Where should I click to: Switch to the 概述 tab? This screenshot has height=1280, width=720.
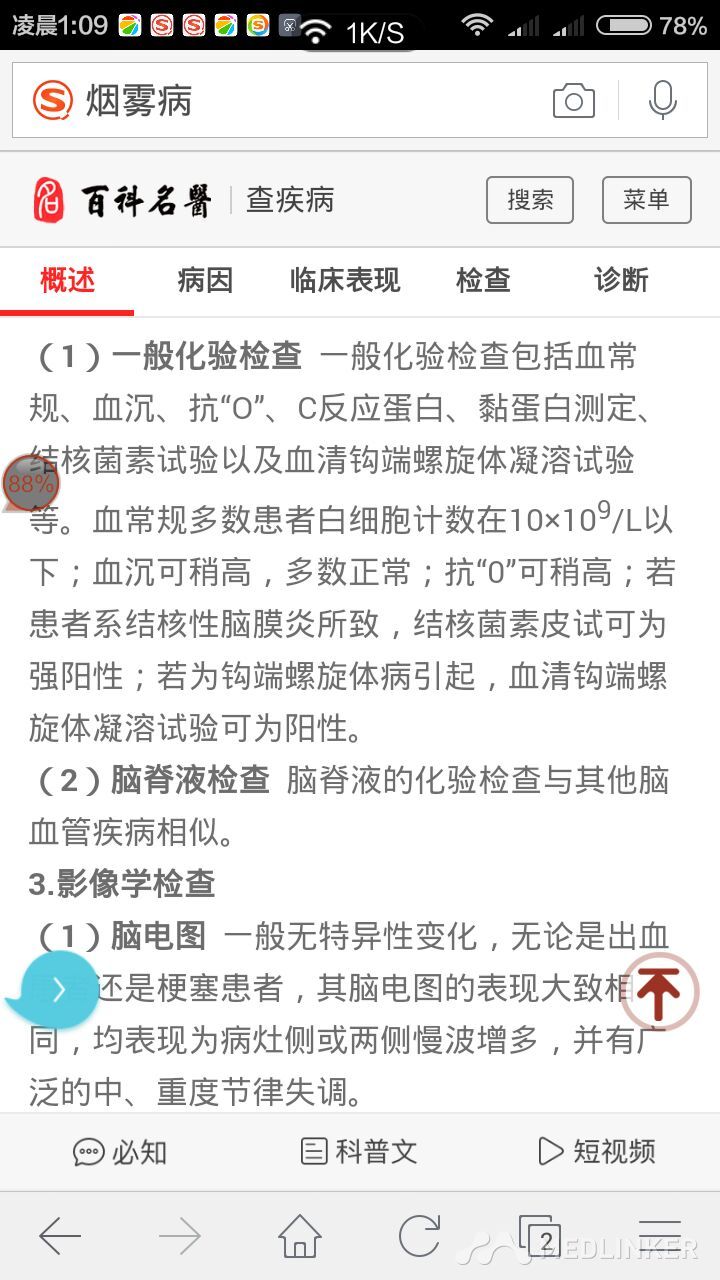pyautogui.click(x=68, y=281)
